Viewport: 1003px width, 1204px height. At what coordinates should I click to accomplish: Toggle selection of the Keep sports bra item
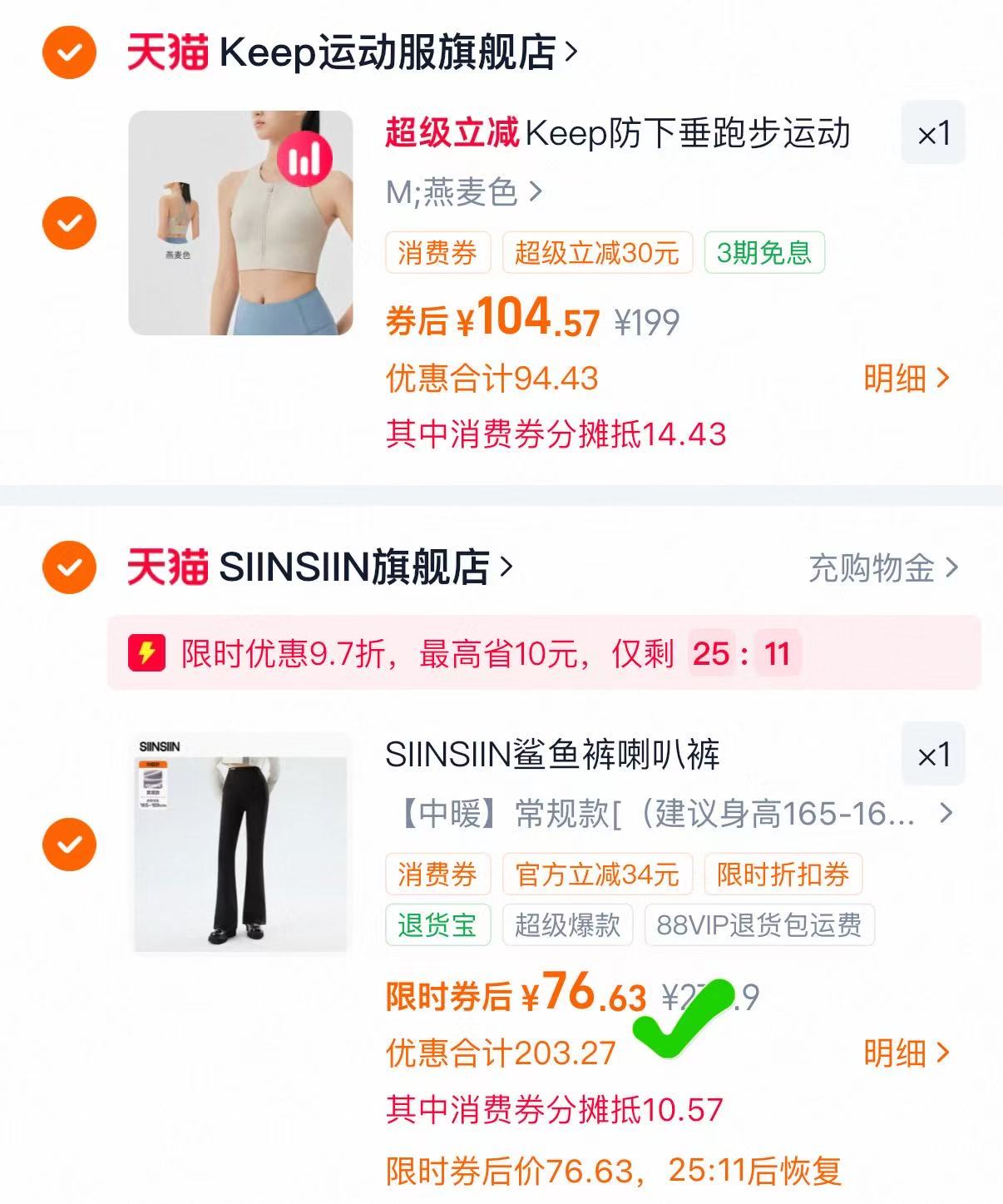click(x=69, y=222)
